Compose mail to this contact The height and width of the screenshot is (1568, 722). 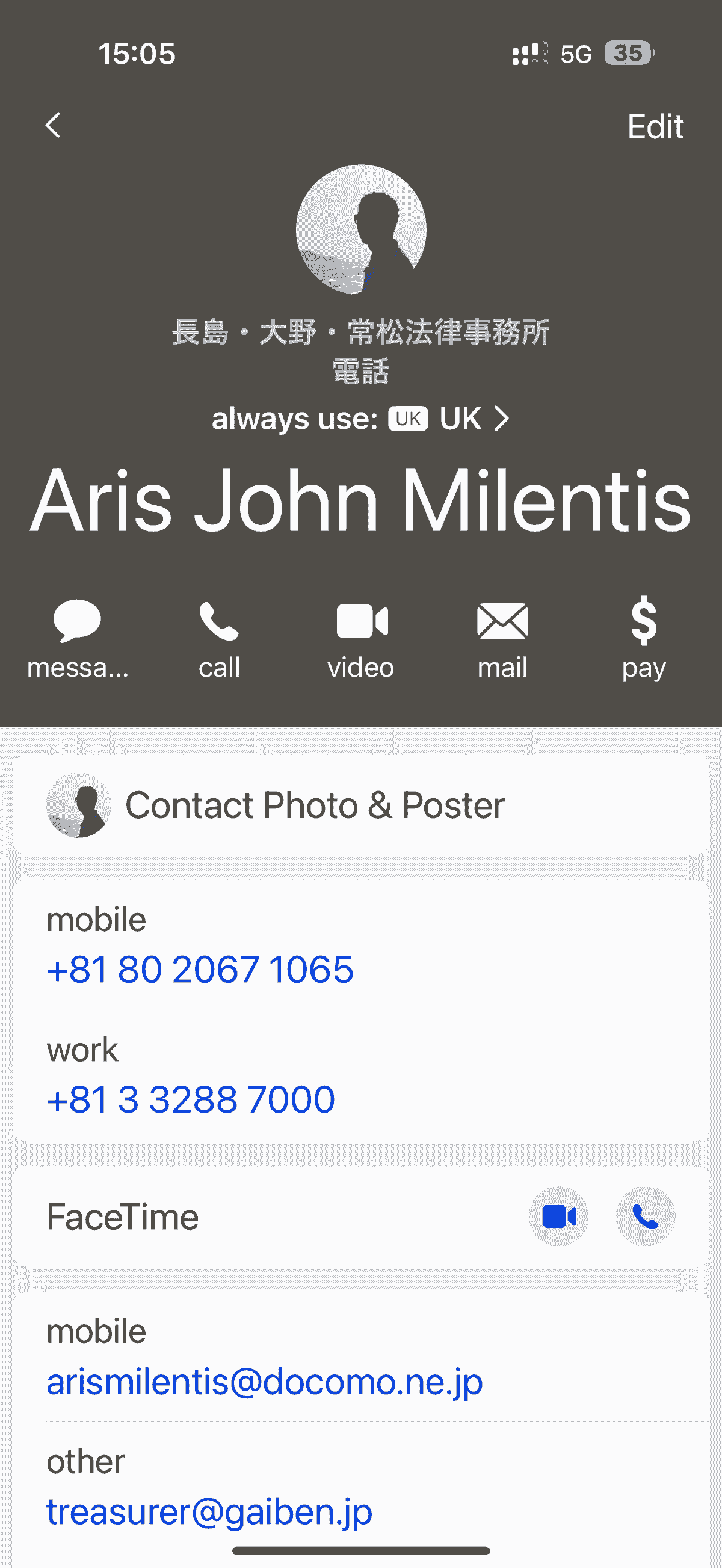coord(502,638)
